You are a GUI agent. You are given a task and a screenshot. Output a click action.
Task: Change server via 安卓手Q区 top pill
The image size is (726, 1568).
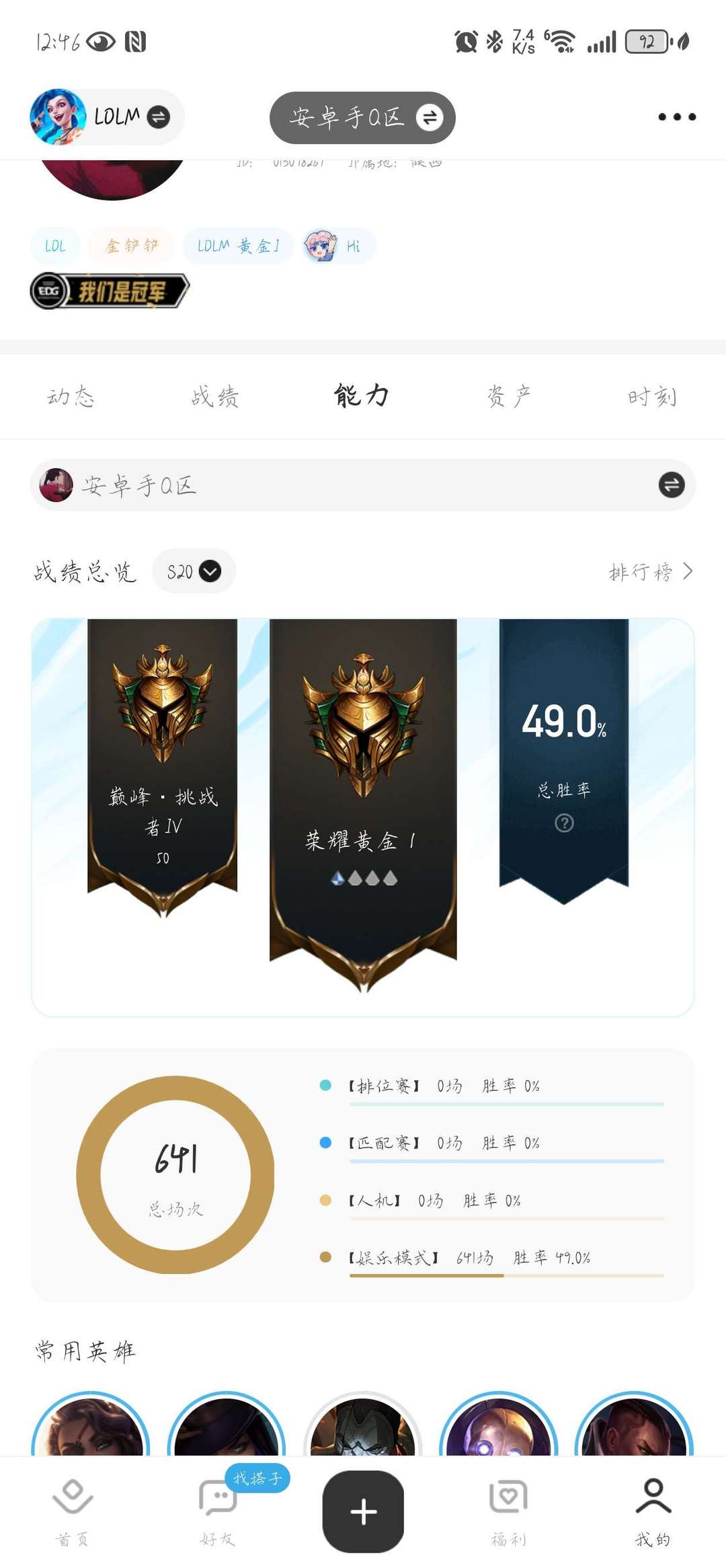tap(362, 118)
